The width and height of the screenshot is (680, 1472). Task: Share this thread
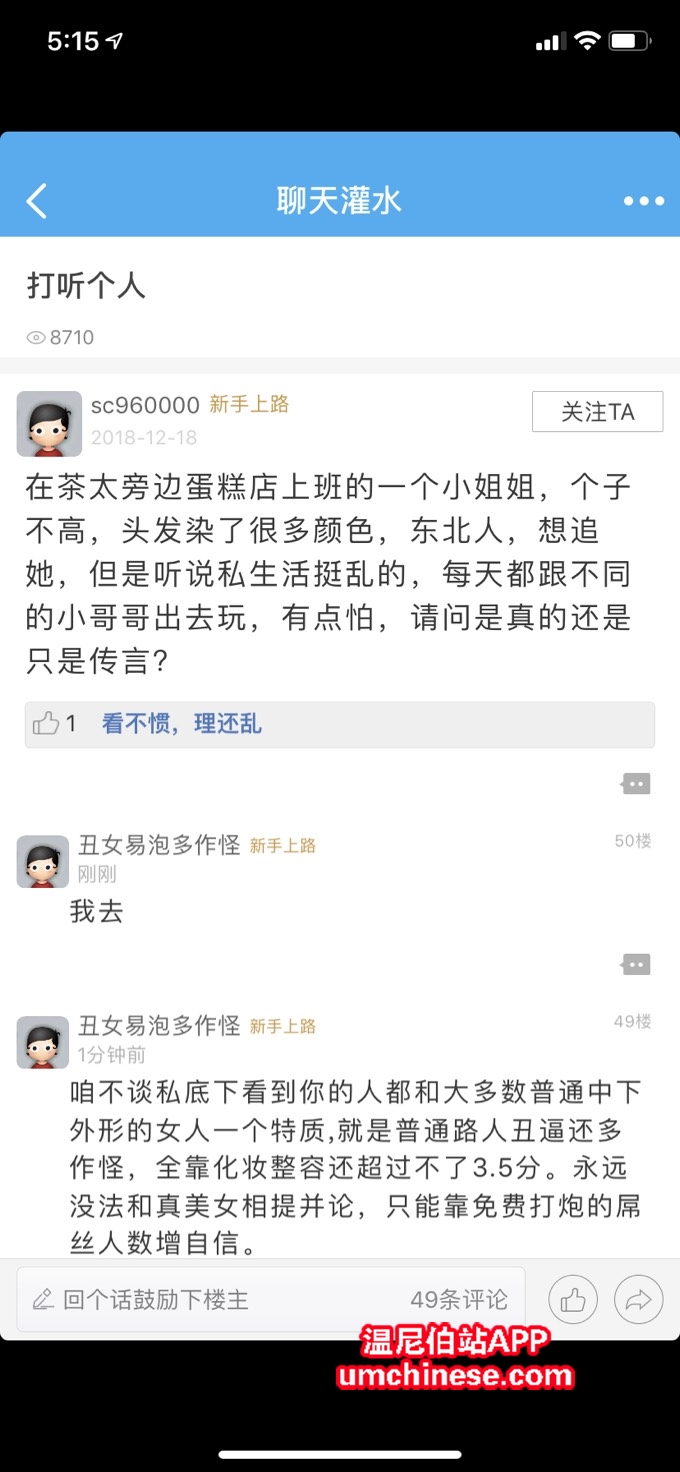click(x=638, y=1300)
